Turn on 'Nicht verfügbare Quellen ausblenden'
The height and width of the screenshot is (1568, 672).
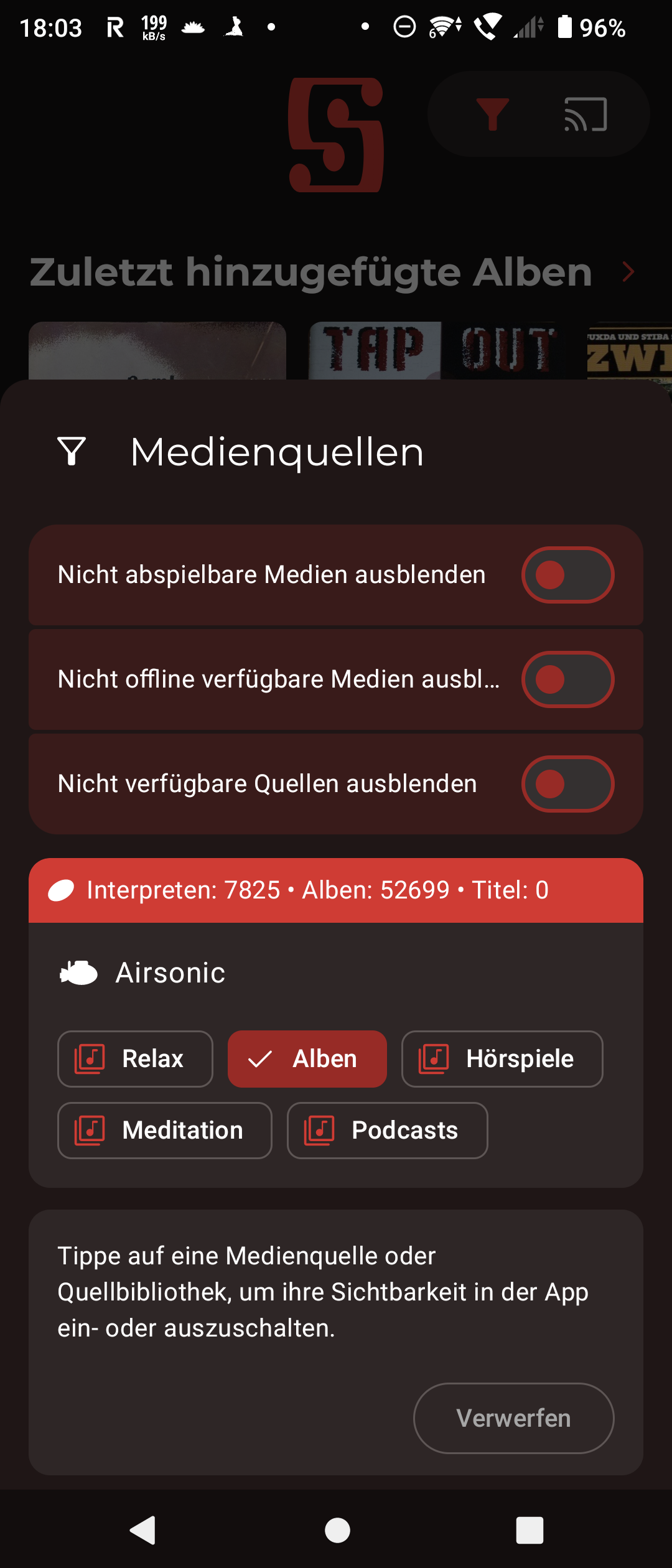coord(567,784)
